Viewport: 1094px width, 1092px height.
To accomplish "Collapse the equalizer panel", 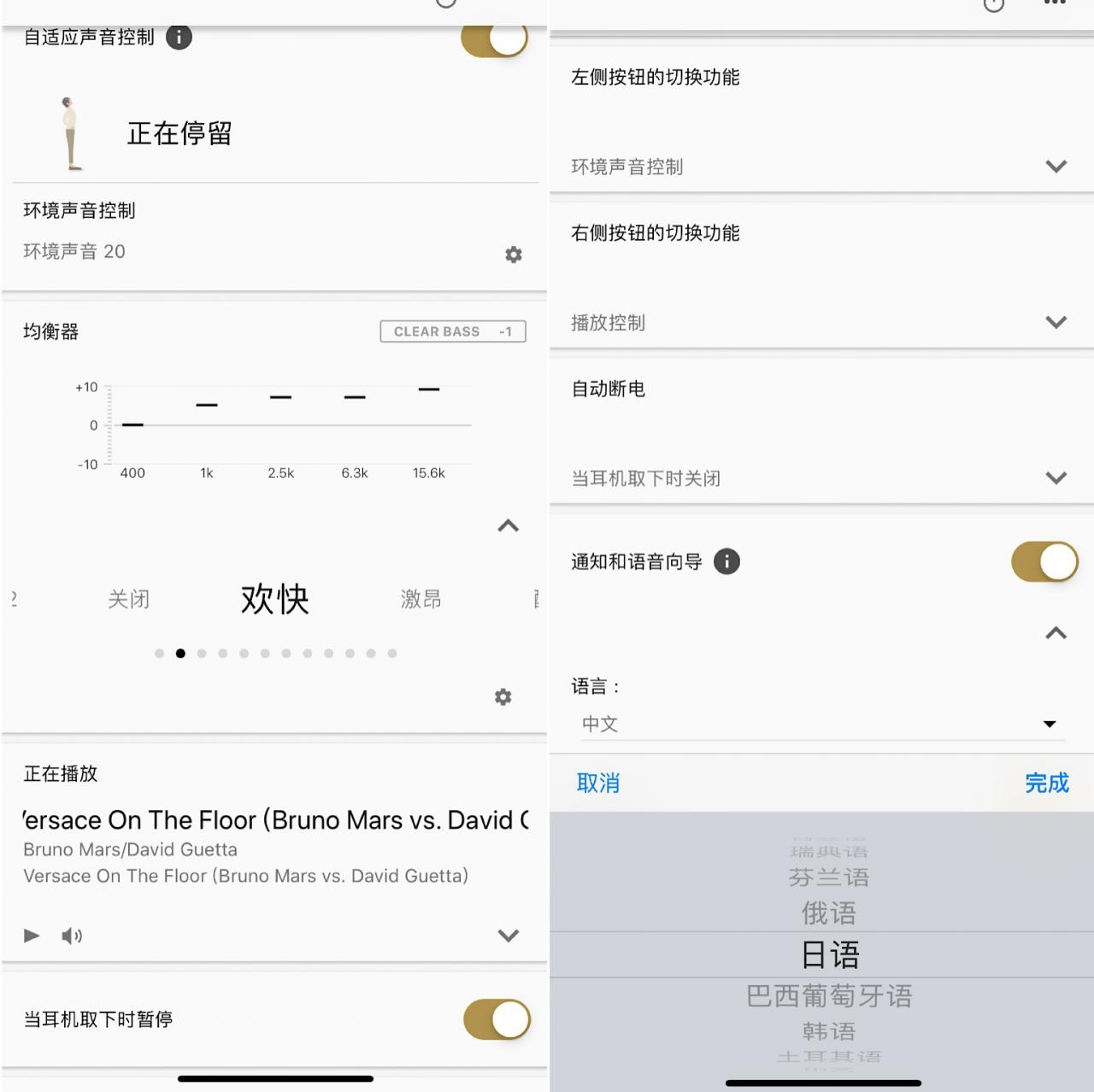I will pyautogui.click(x=508, y=525).
